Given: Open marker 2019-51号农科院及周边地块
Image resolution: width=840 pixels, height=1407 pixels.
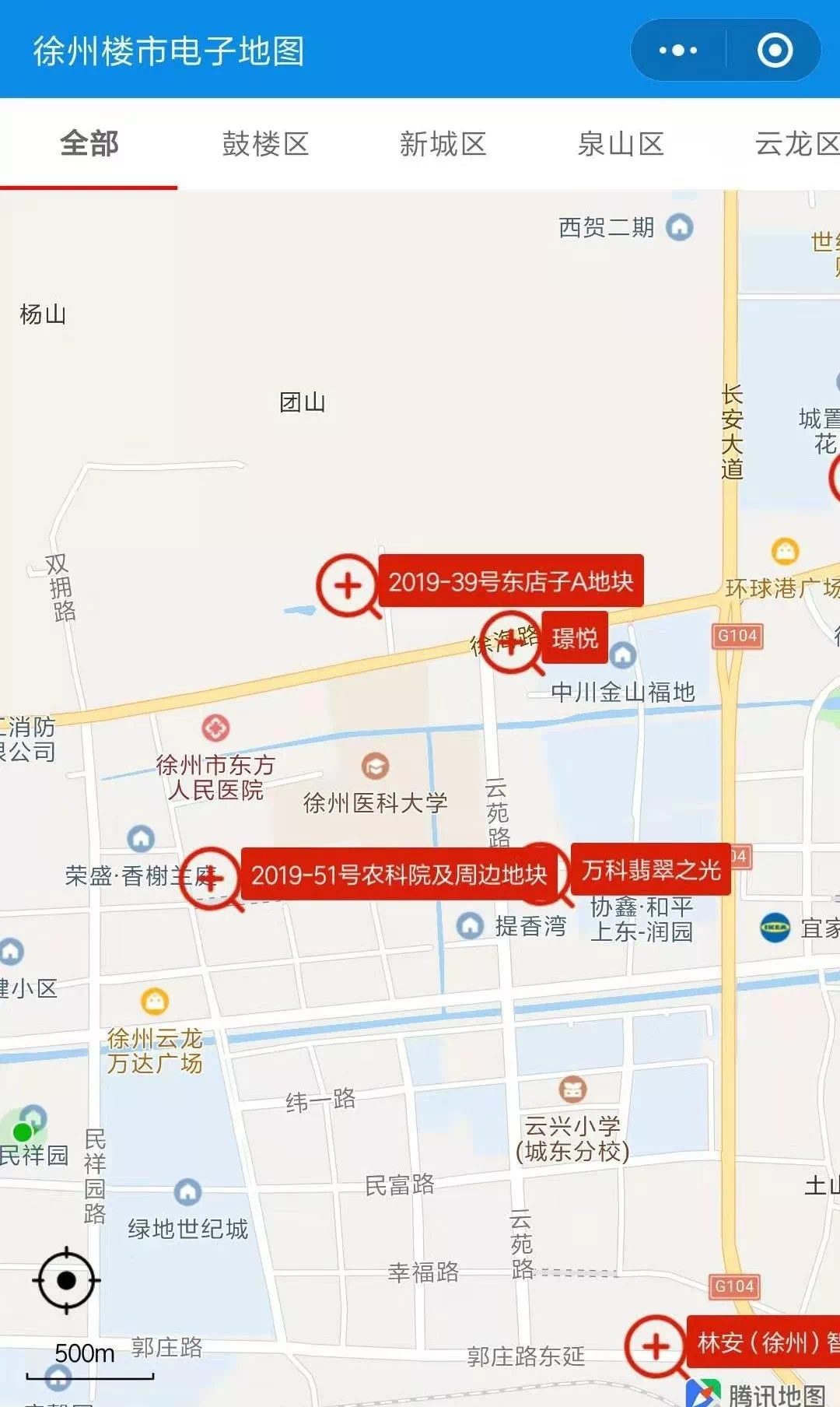Looking at the screenshot, I should 398,875.
